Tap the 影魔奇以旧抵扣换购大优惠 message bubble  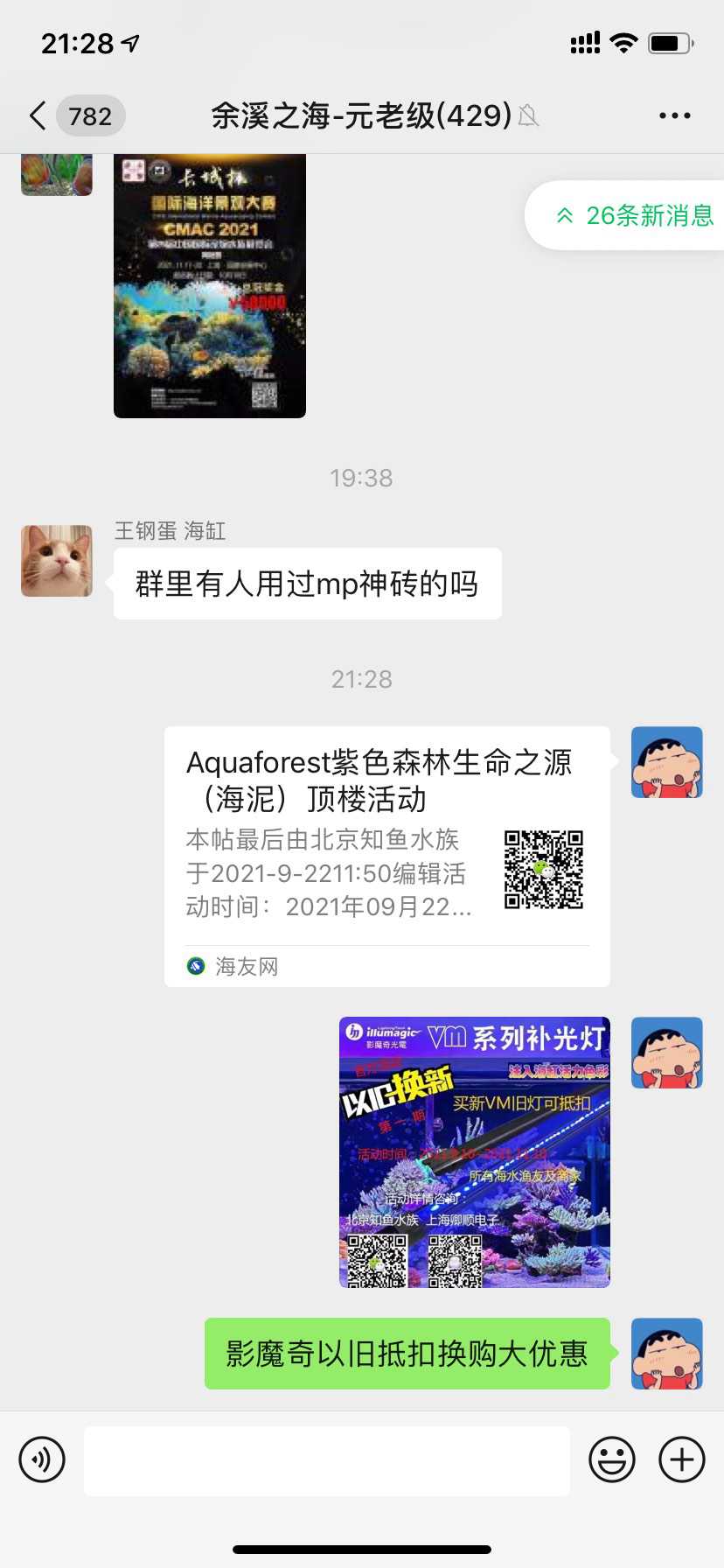(x=407, y=1354)
